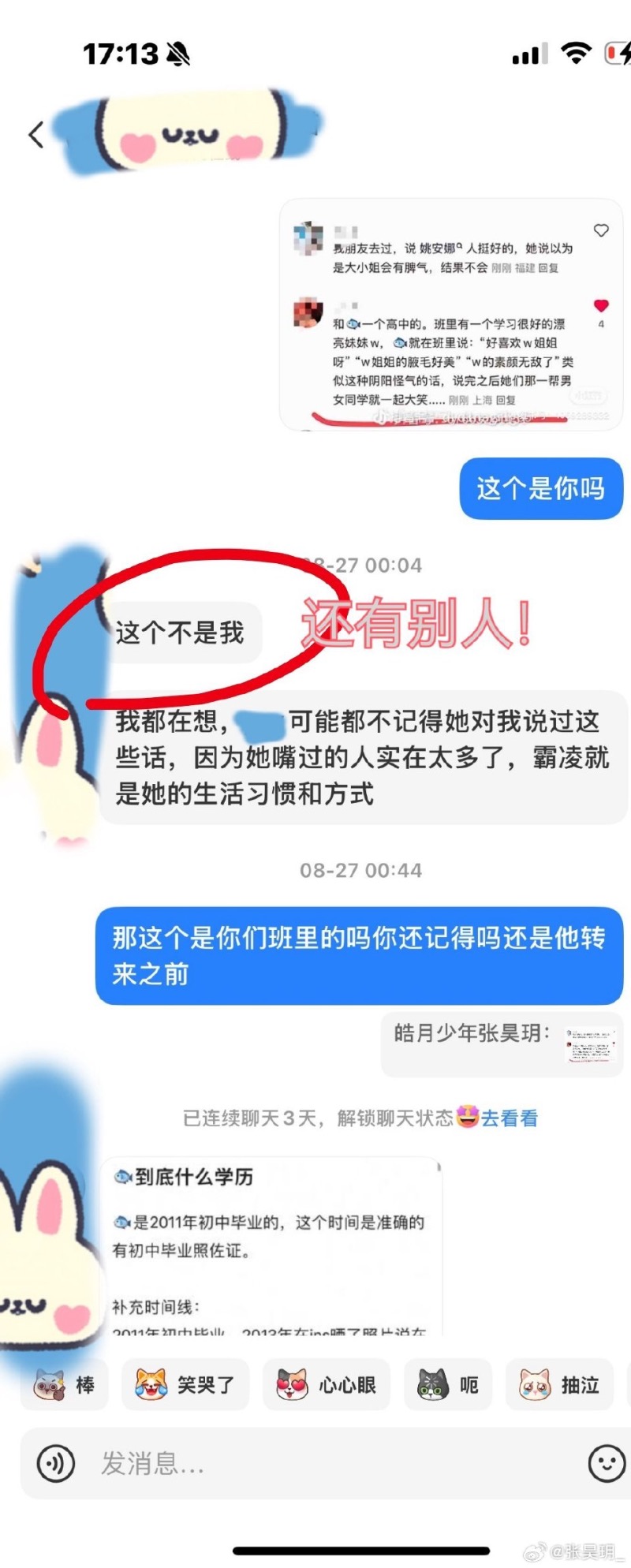Open the shared comment screenshot image
This screenshot has height=1568, width=631.
coord(451,314)
